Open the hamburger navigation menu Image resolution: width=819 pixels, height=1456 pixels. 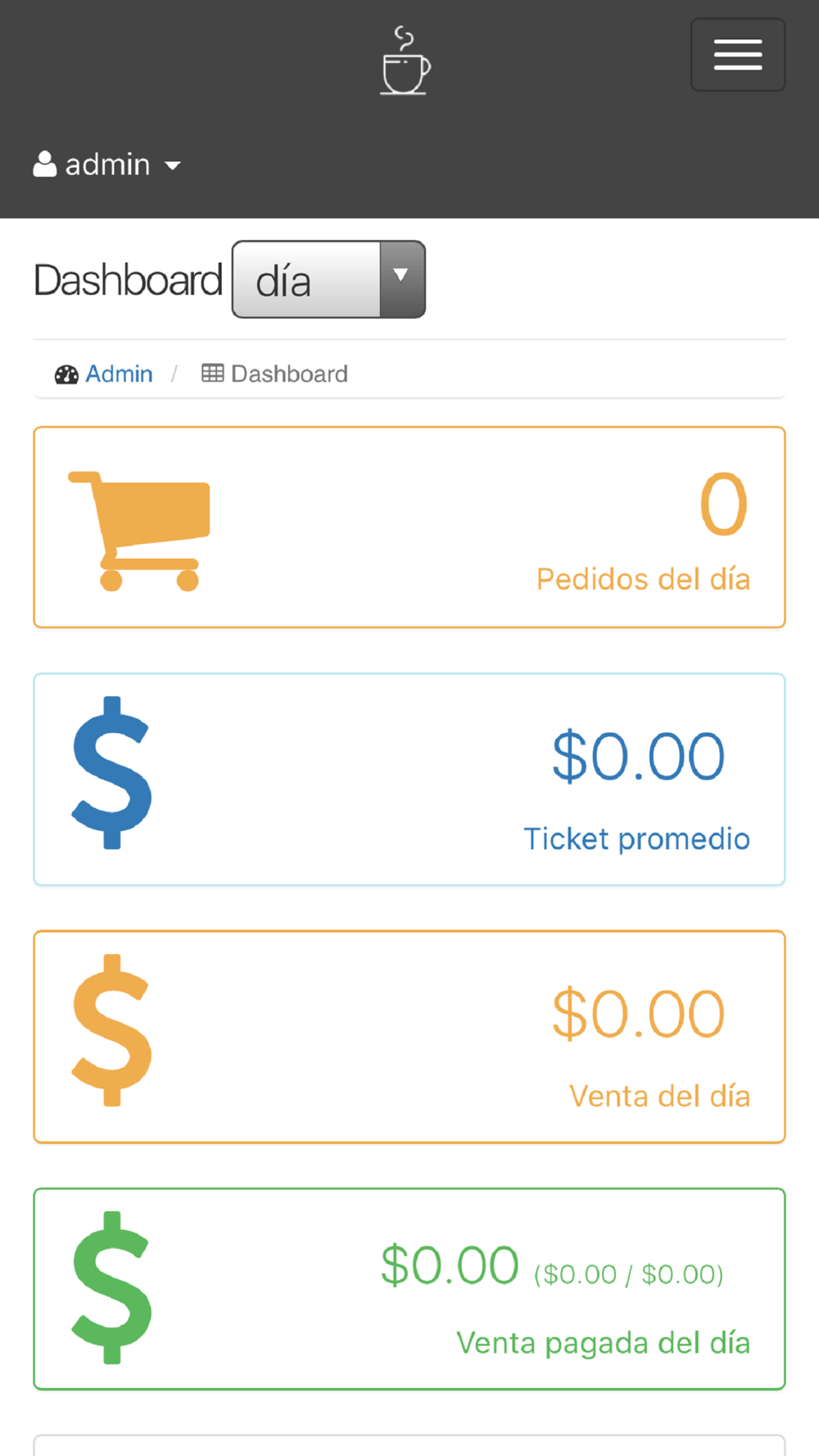[738, 55]
